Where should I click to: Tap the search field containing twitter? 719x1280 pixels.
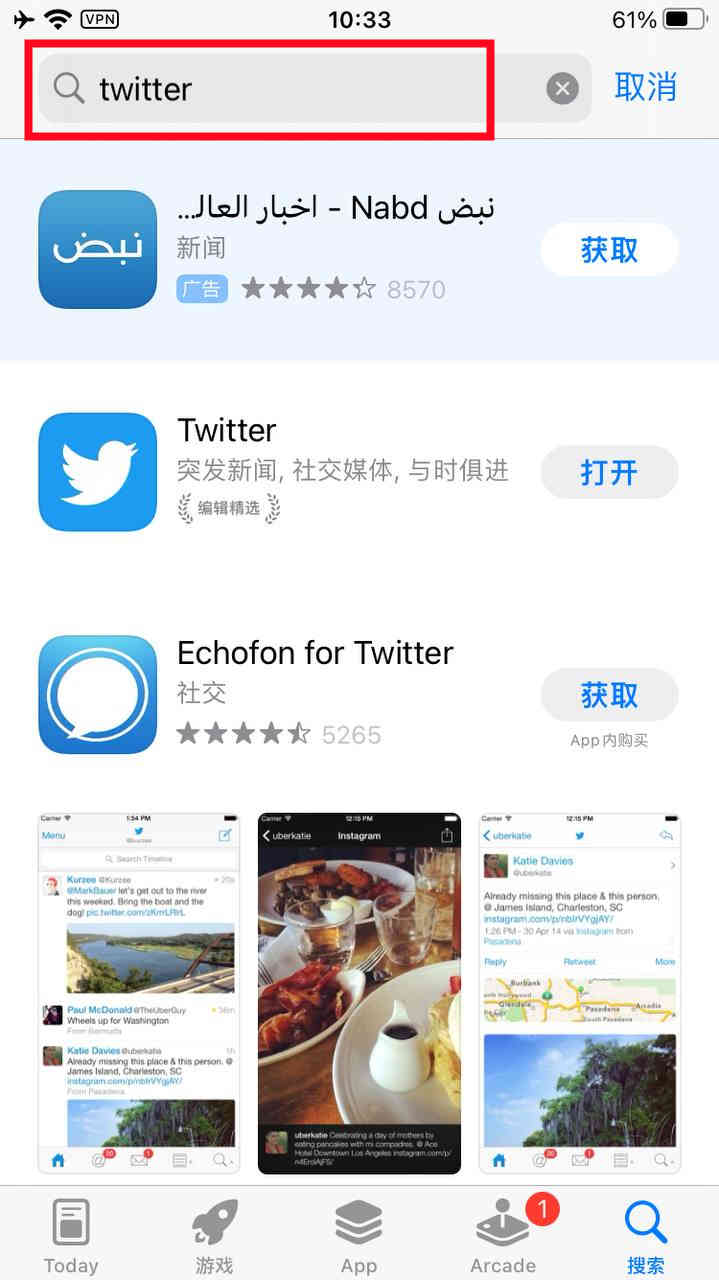coord(290,89)
